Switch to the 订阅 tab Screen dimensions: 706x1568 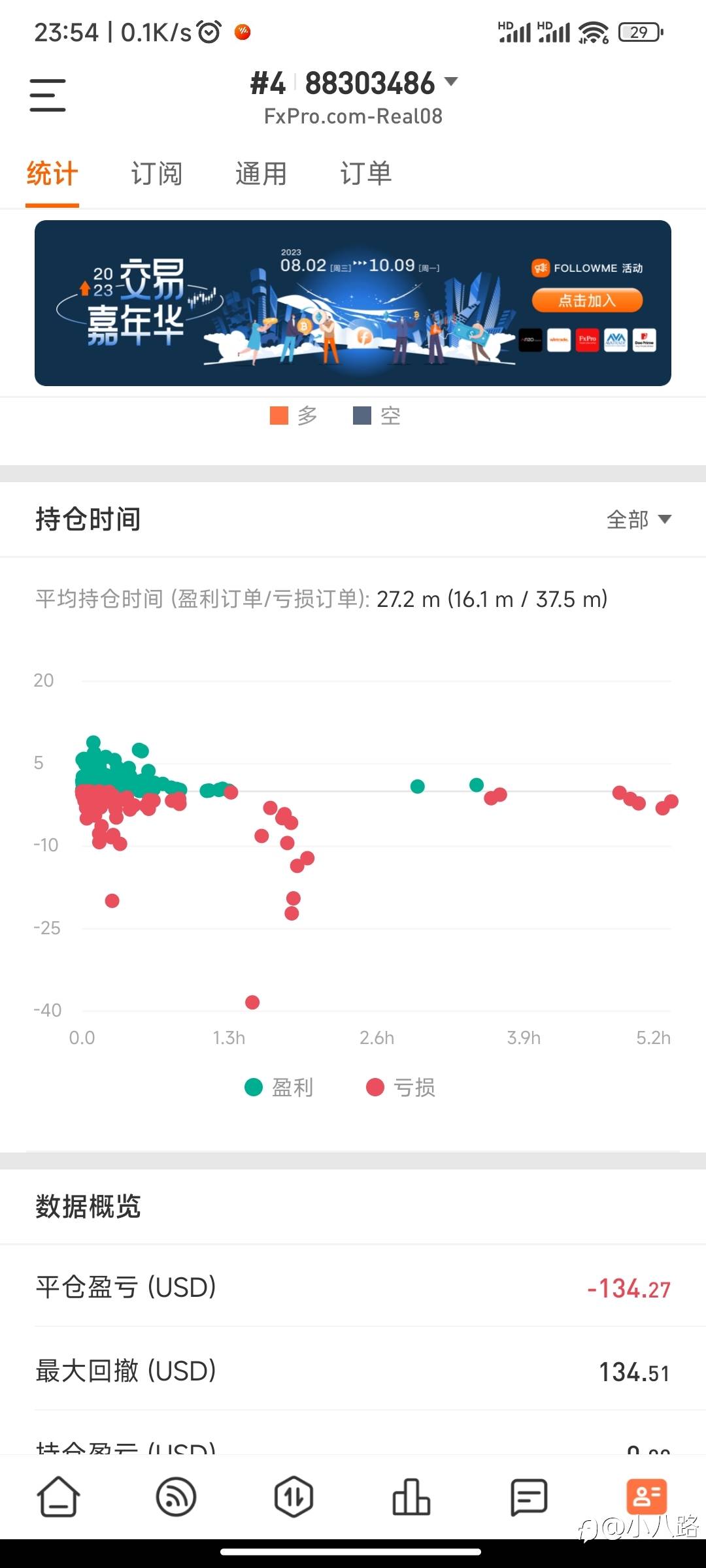(157, 174)
